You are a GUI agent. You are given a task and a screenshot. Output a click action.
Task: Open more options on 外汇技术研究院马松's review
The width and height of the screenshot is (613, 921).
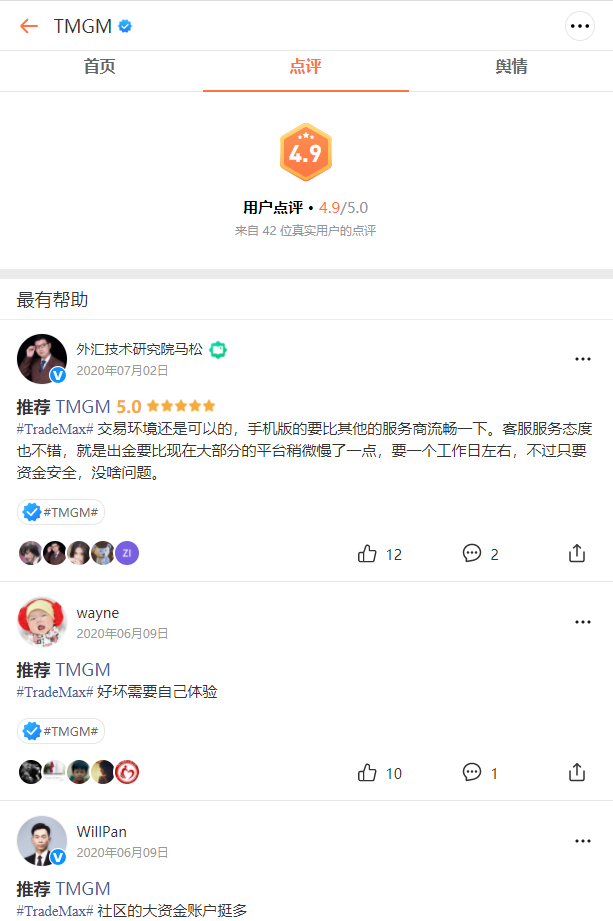pos(583,359)
